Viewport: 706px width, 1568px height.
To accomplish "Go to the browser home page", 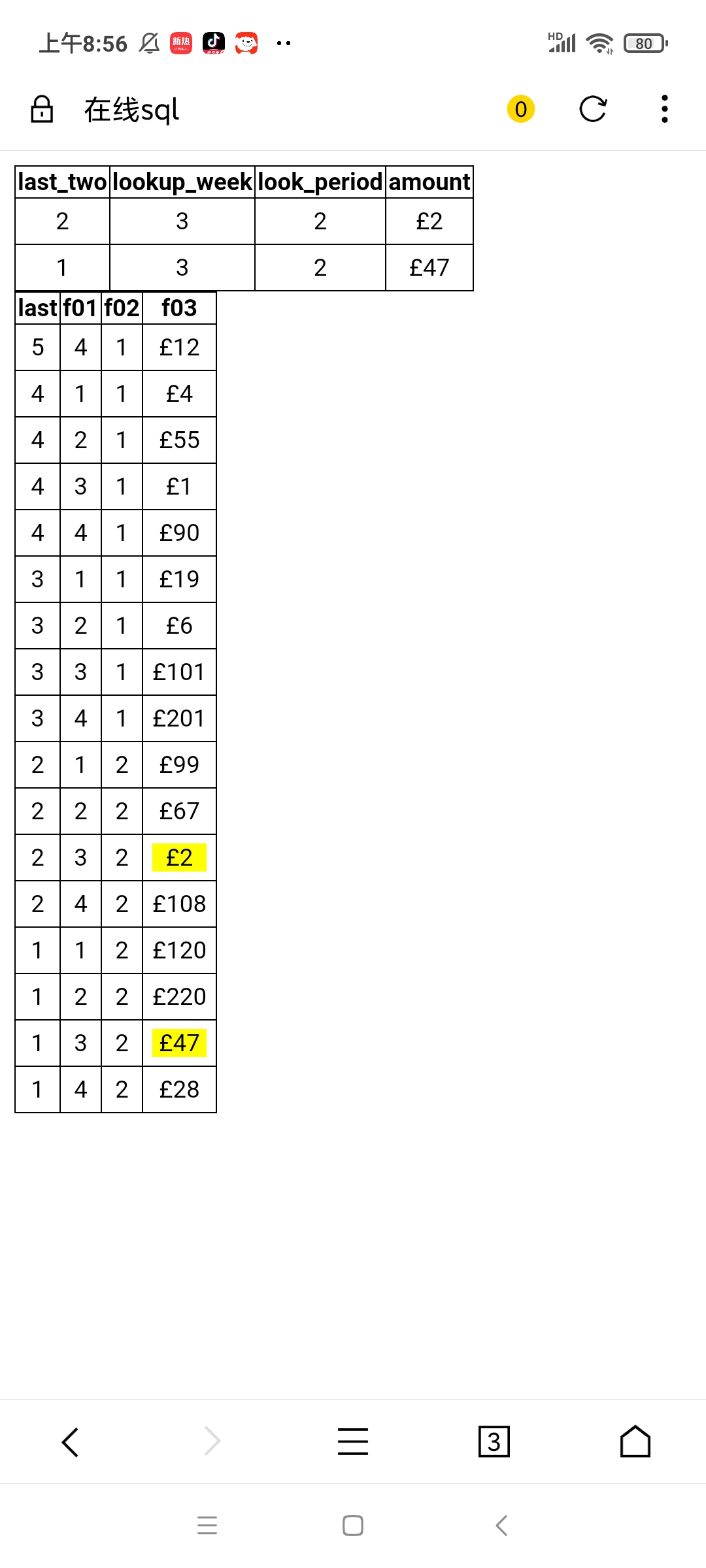I will pos(635,1441).
